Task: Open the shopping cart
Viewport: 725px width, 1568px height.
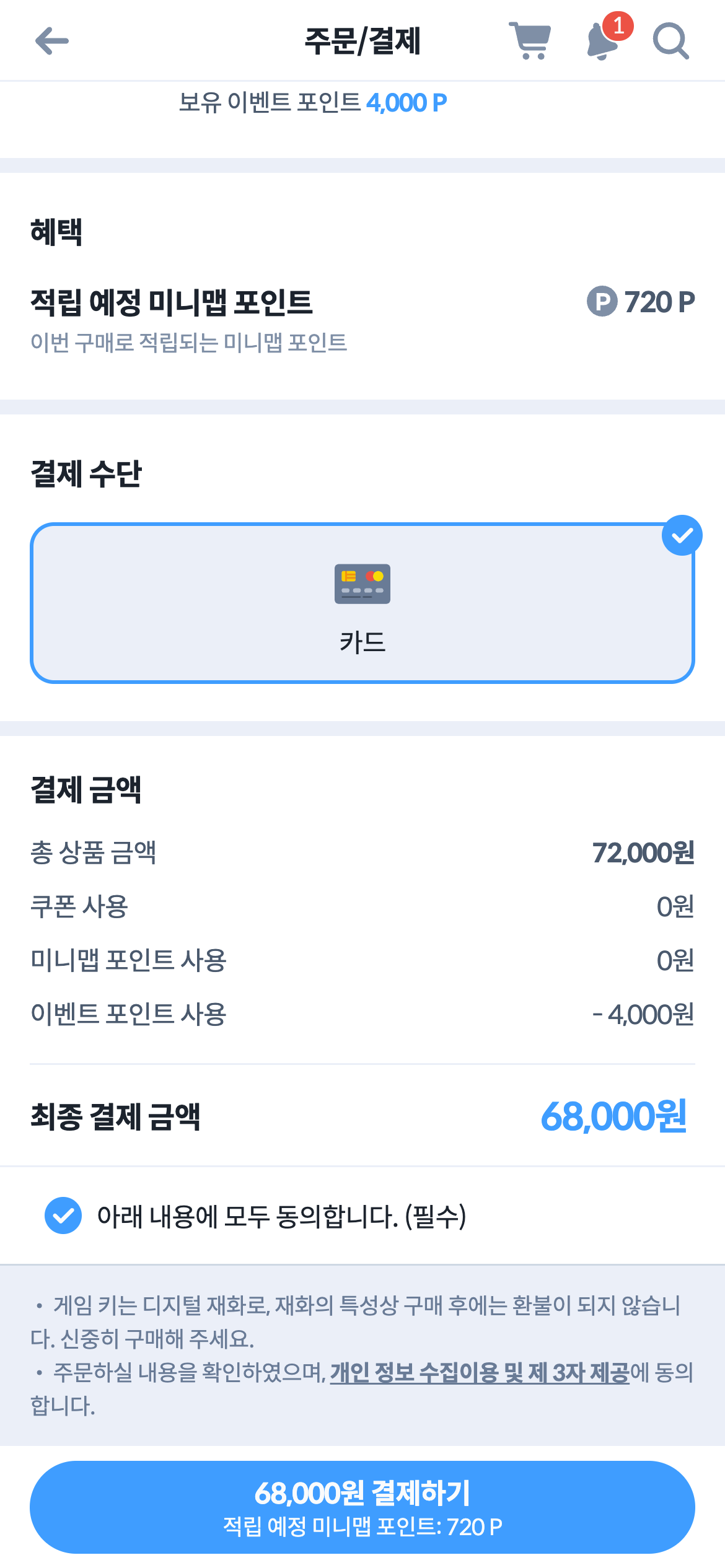Action: [x=530, y=42]
